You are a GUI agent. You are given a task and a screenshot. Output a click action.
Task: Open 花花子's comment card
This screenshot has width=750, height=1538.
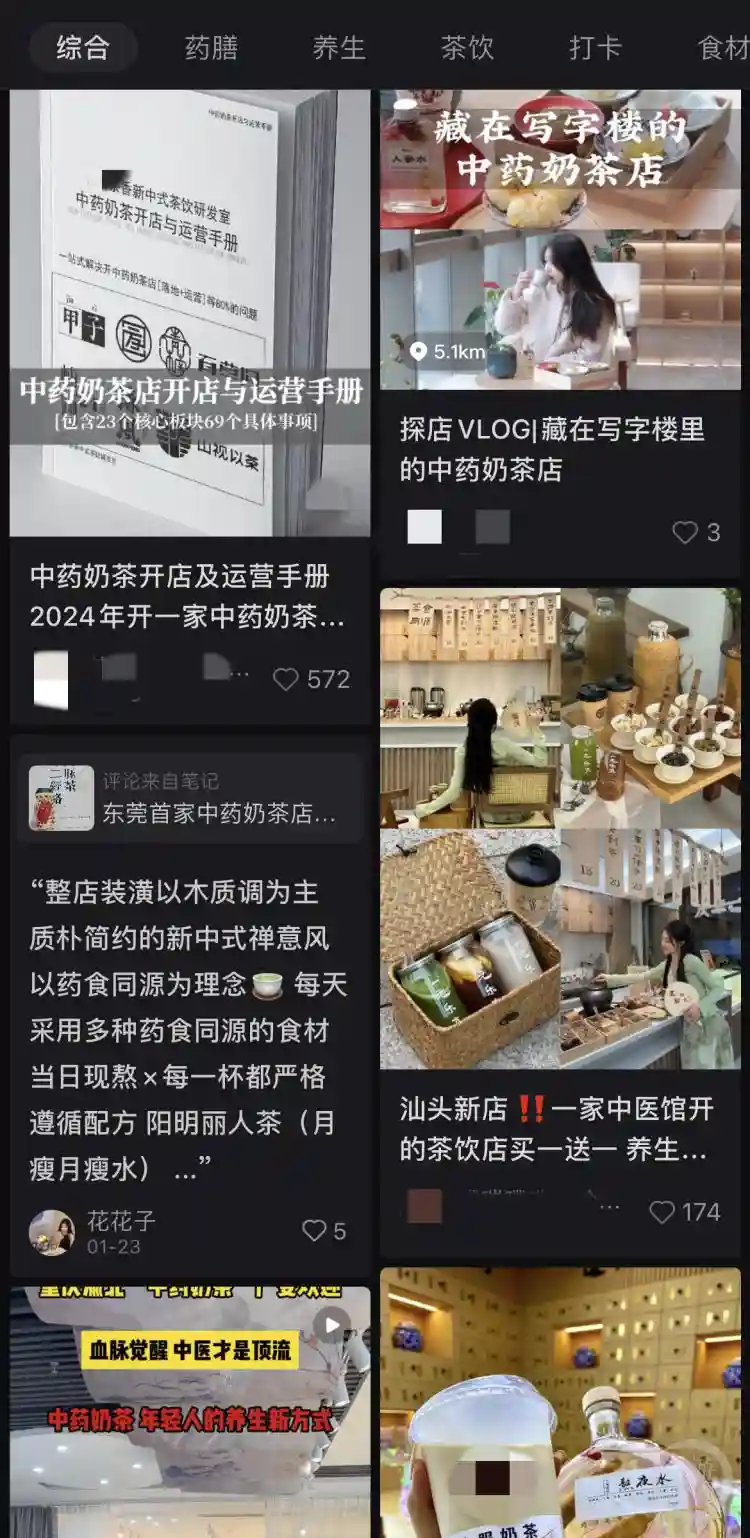189,1030
